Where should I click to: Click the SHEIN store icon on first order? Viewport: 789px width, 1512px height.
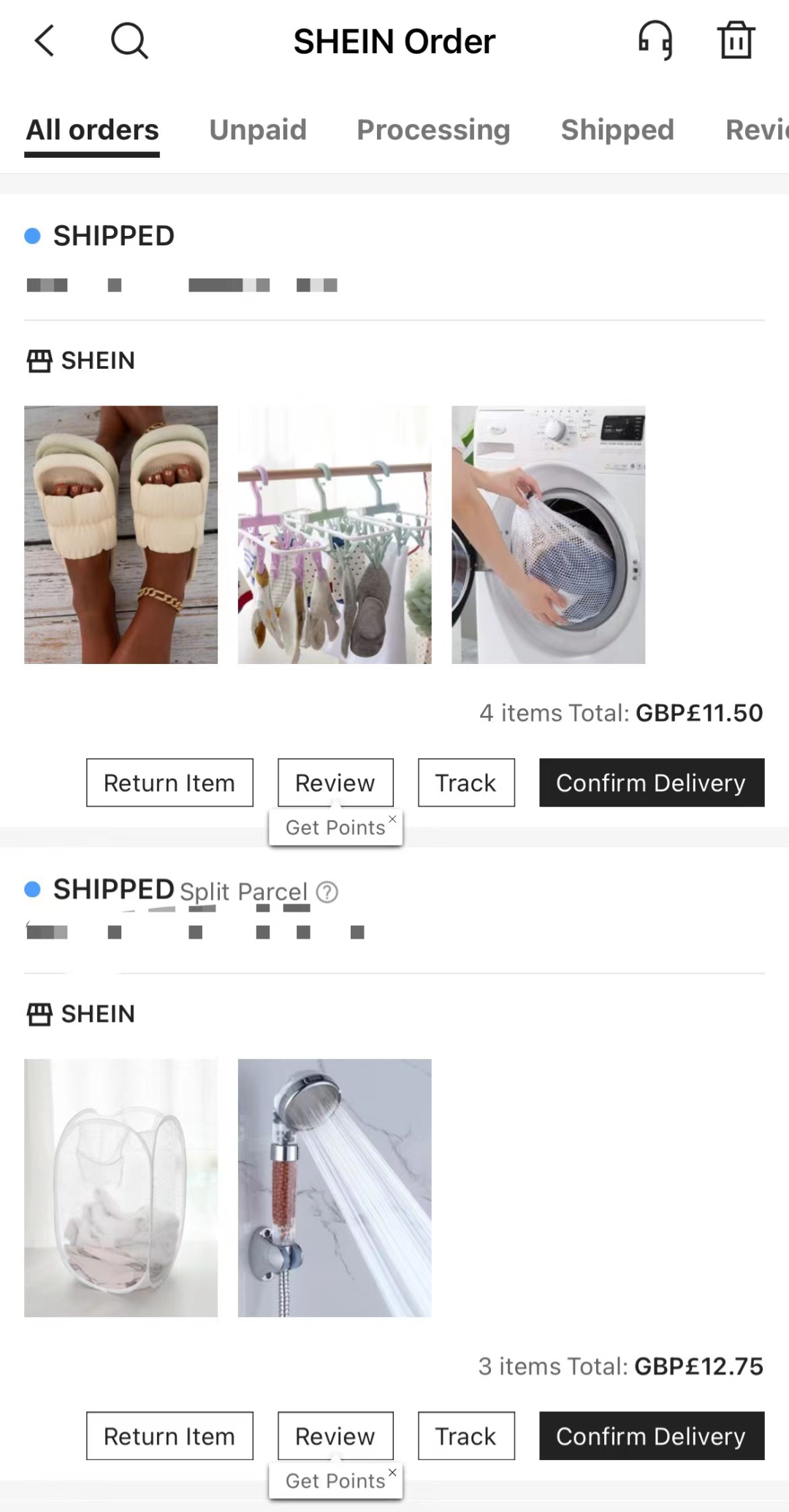click(39, 360)
